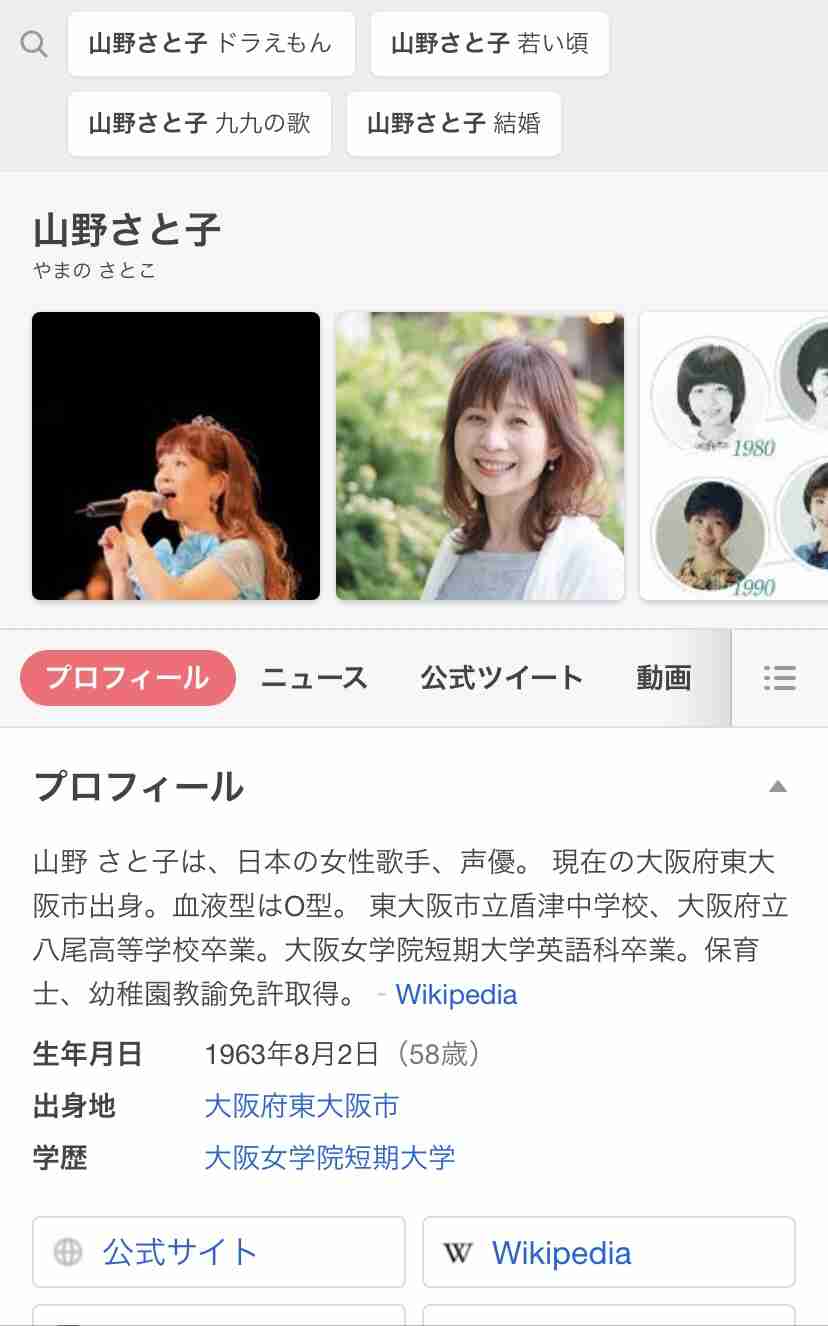Click the 大阪府東大阪市 birthplace link
Image resolution: width=828 pixels, height=1326 pixels.
[x=301, y=1106]
